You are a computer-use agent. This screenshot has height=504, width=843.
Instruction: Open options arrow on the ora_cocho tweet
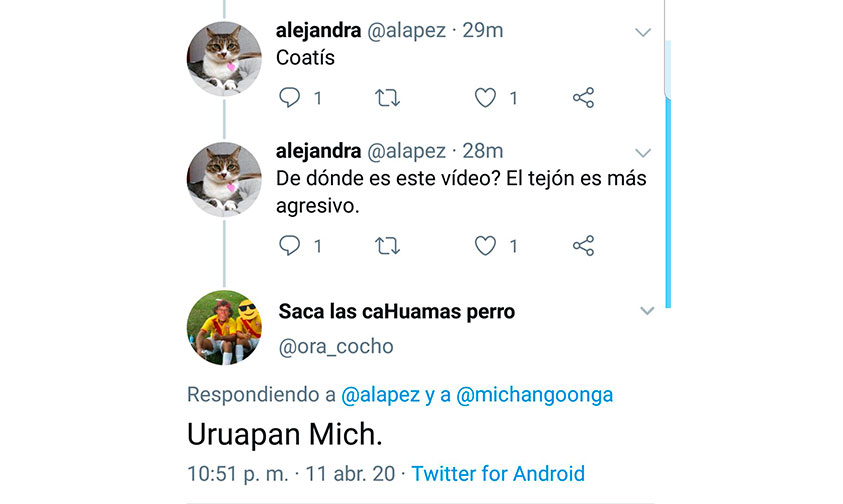(646, 312)
